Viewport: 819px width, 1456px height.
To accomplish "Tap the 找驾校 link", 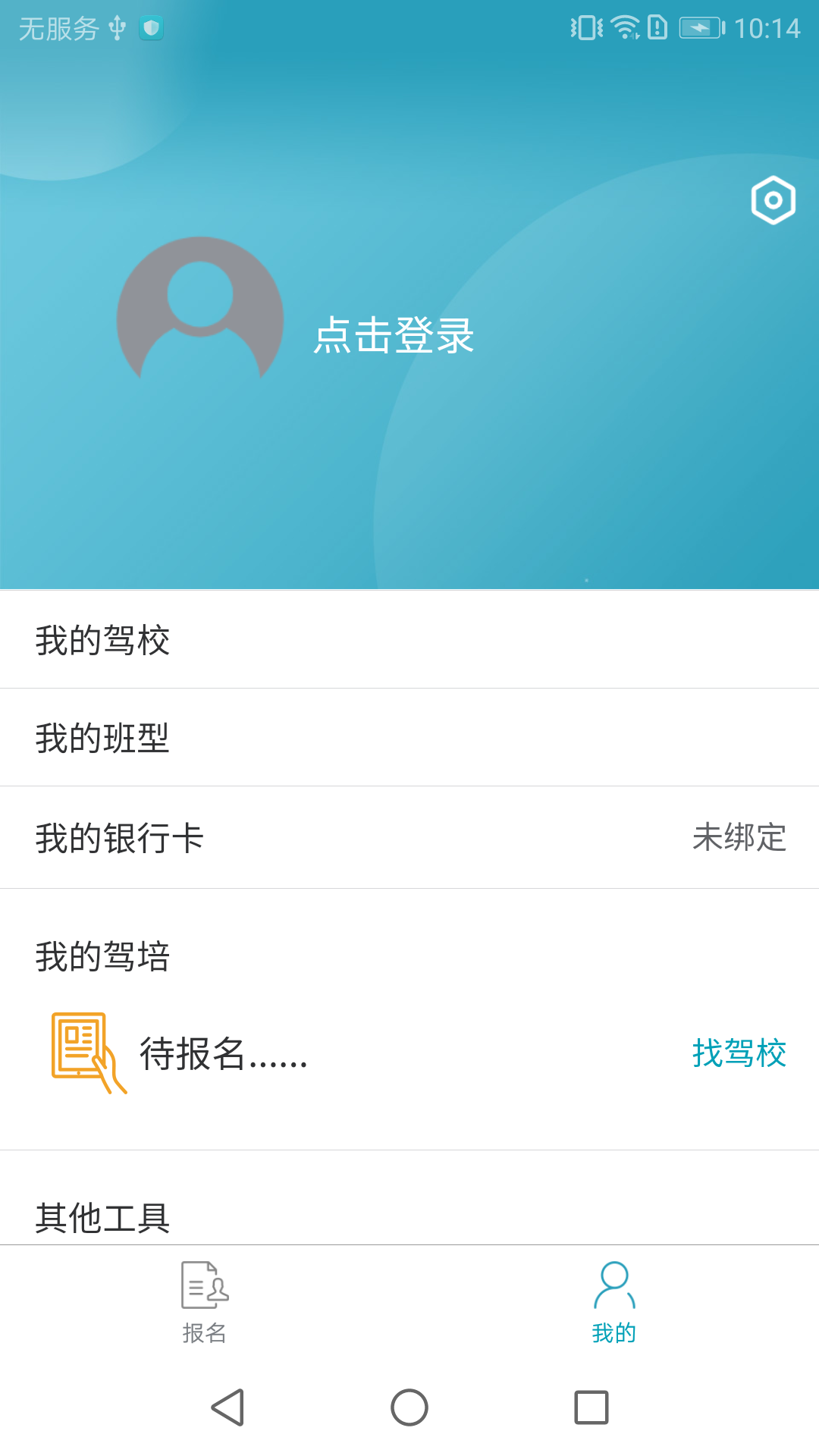I will (x=739, y=1053).
